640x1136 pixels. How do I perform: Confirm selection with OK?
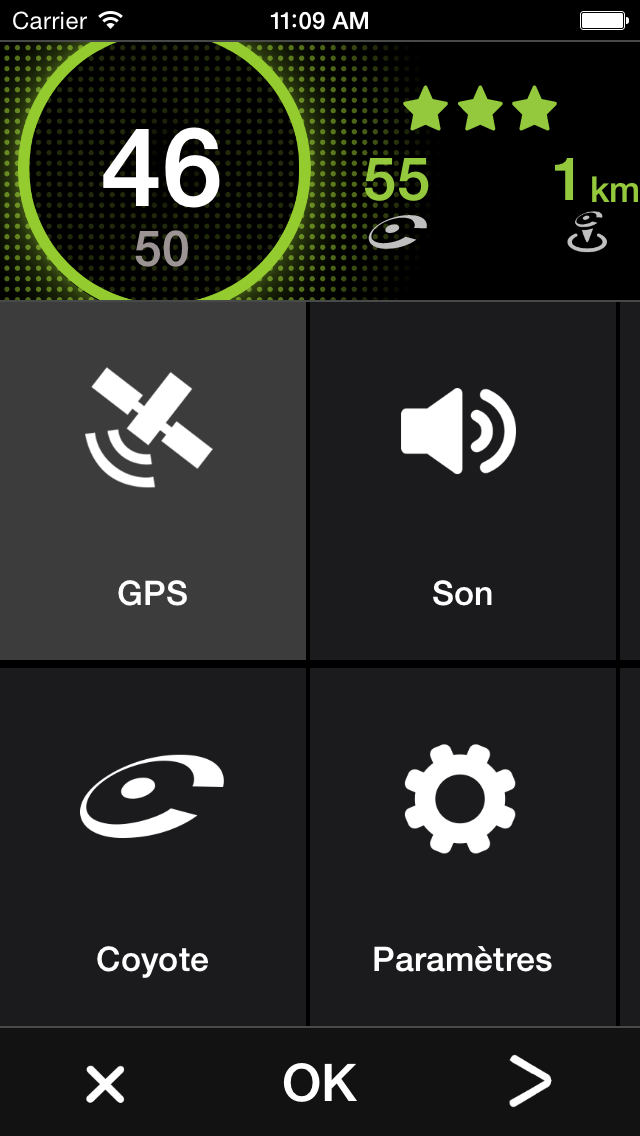[x=320, y=1083]
